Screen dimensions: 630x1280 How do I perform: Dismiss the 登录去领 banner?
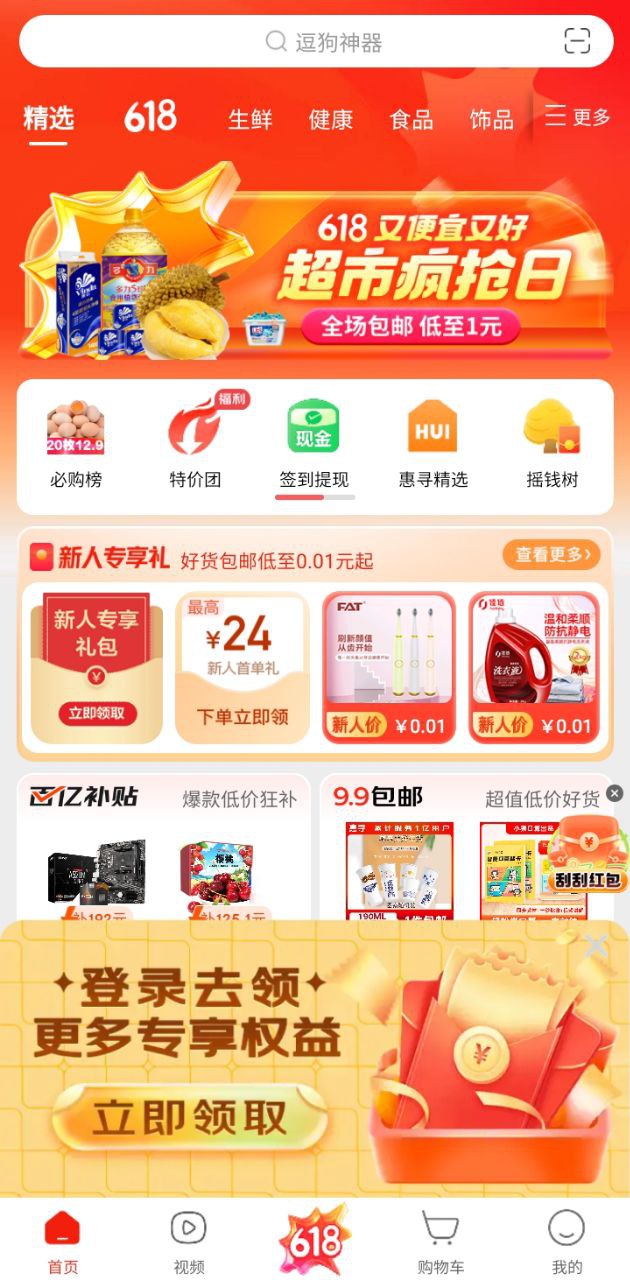click(x=596, y=944)
